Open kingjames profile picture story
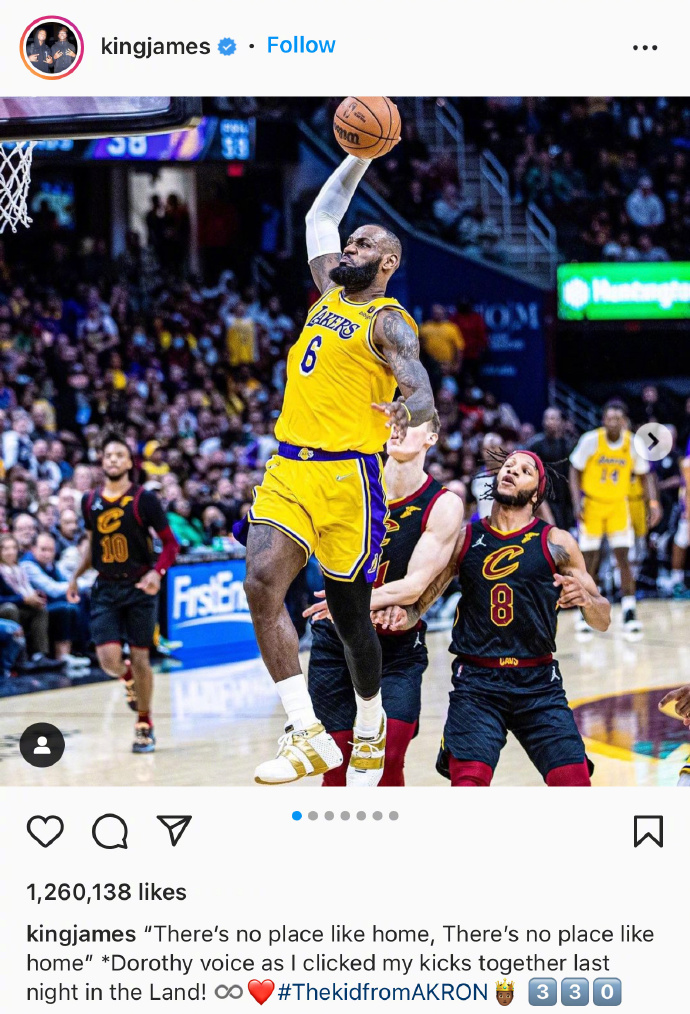690x1014 pixels. tap(52, 47)
